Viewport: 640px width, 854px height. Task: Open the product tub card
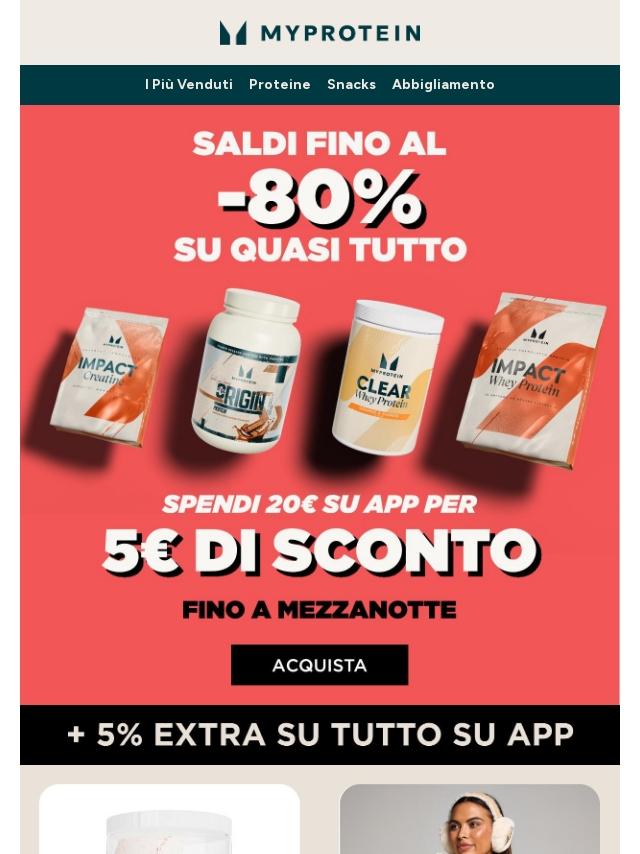coord(169,820)
